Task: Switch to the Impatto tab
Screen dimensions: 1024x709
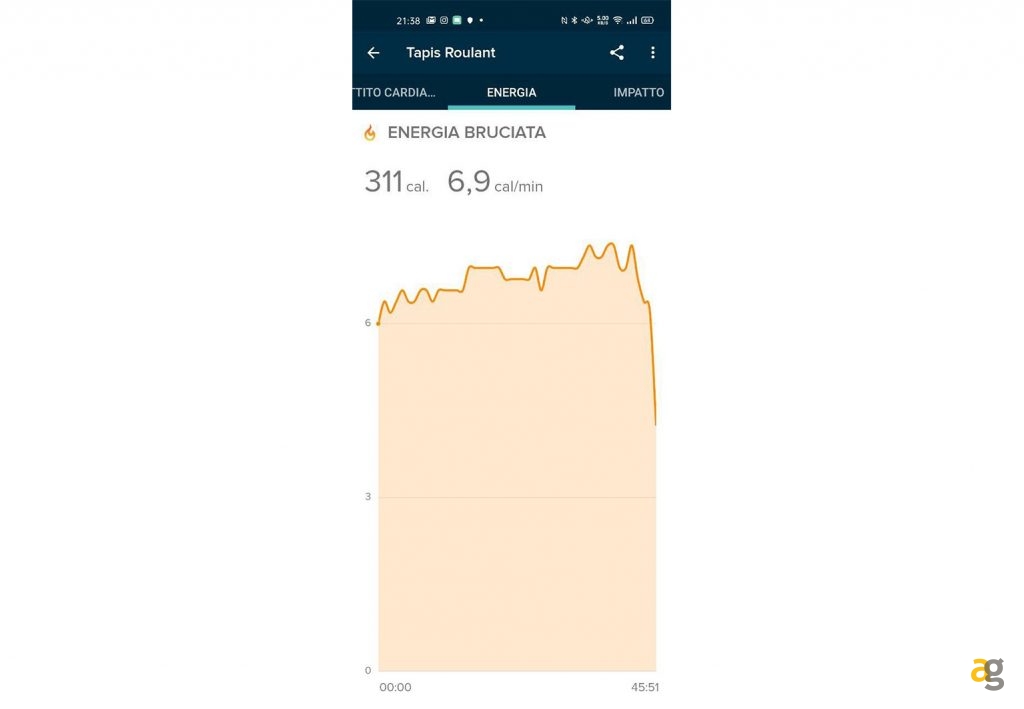Action: click(638, 92)
